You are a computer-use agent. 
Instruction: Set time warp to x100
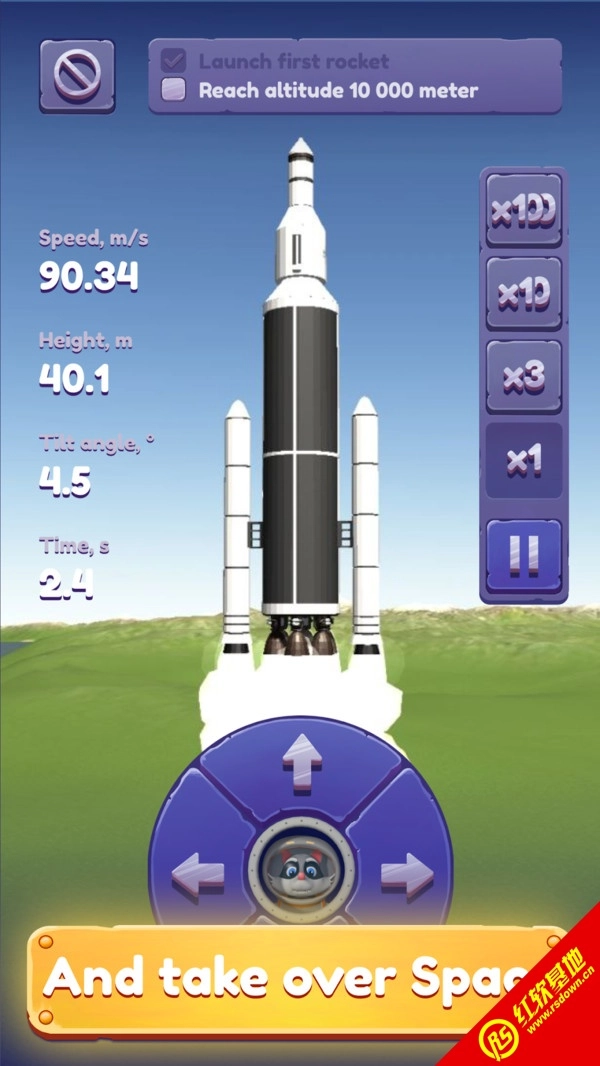(x=523, y=211)
